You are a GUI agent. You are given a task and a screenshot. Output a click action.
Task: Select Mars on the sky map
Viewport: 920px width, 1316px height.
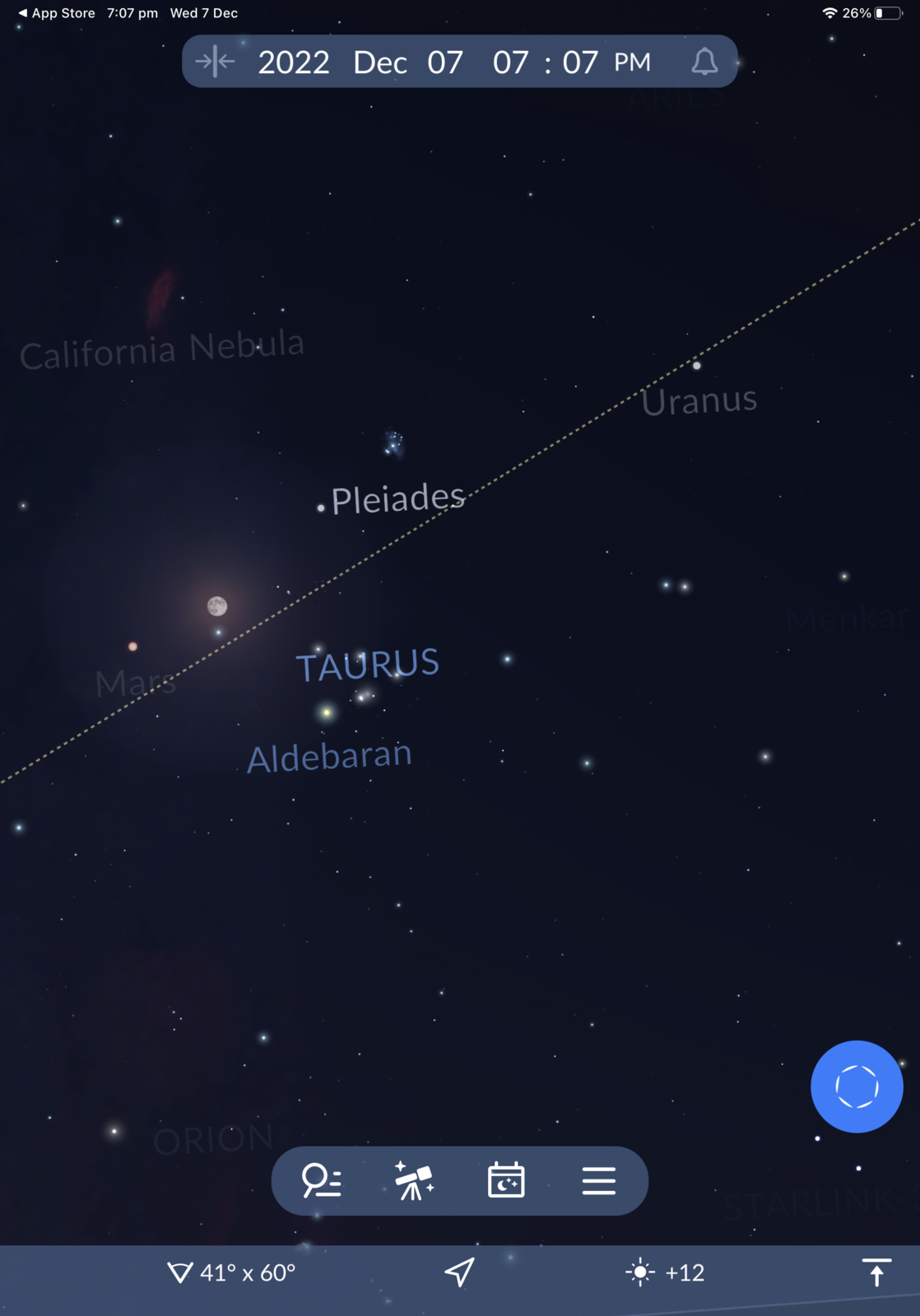click(132, 646)
